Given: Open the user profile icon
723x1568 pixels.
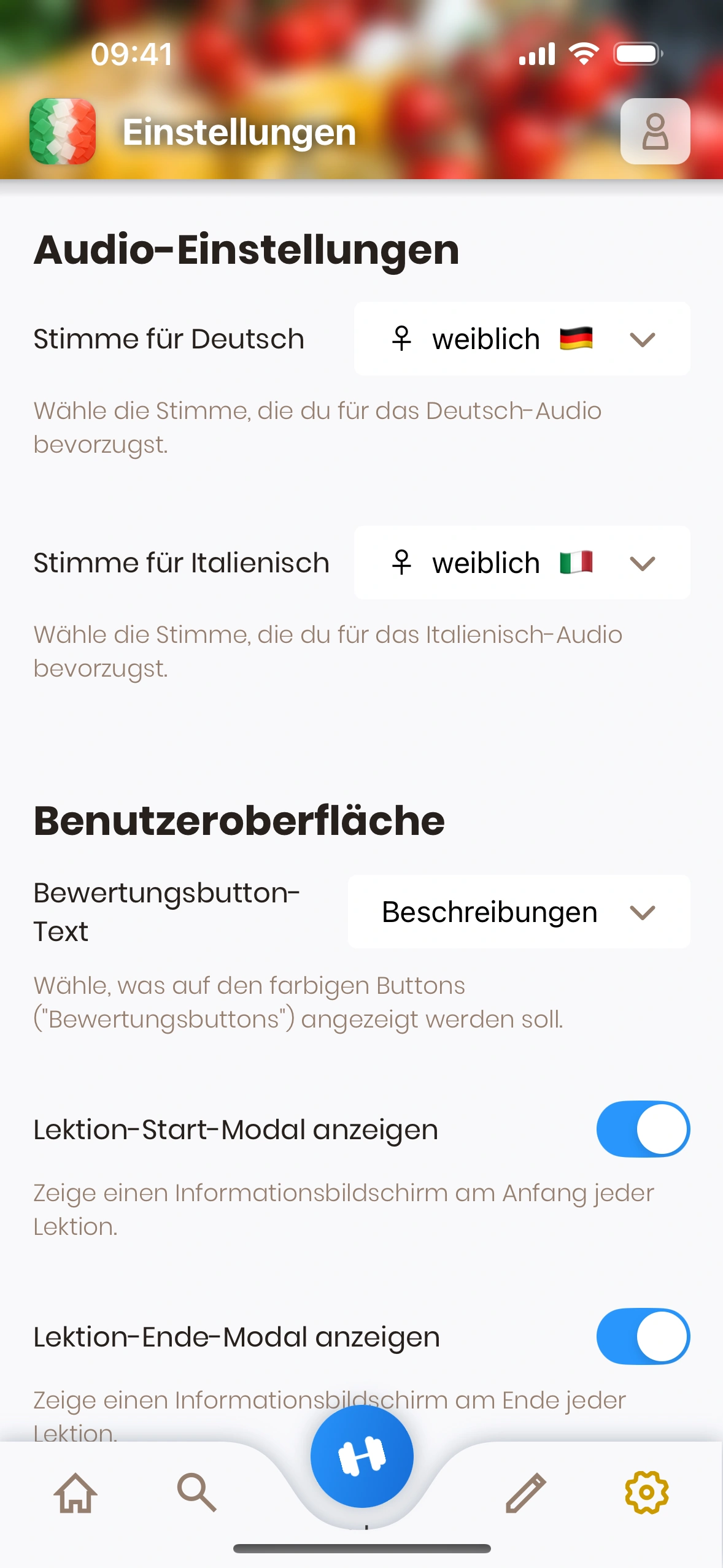Looking at the screenshot, I should click(x=655, y=131).
